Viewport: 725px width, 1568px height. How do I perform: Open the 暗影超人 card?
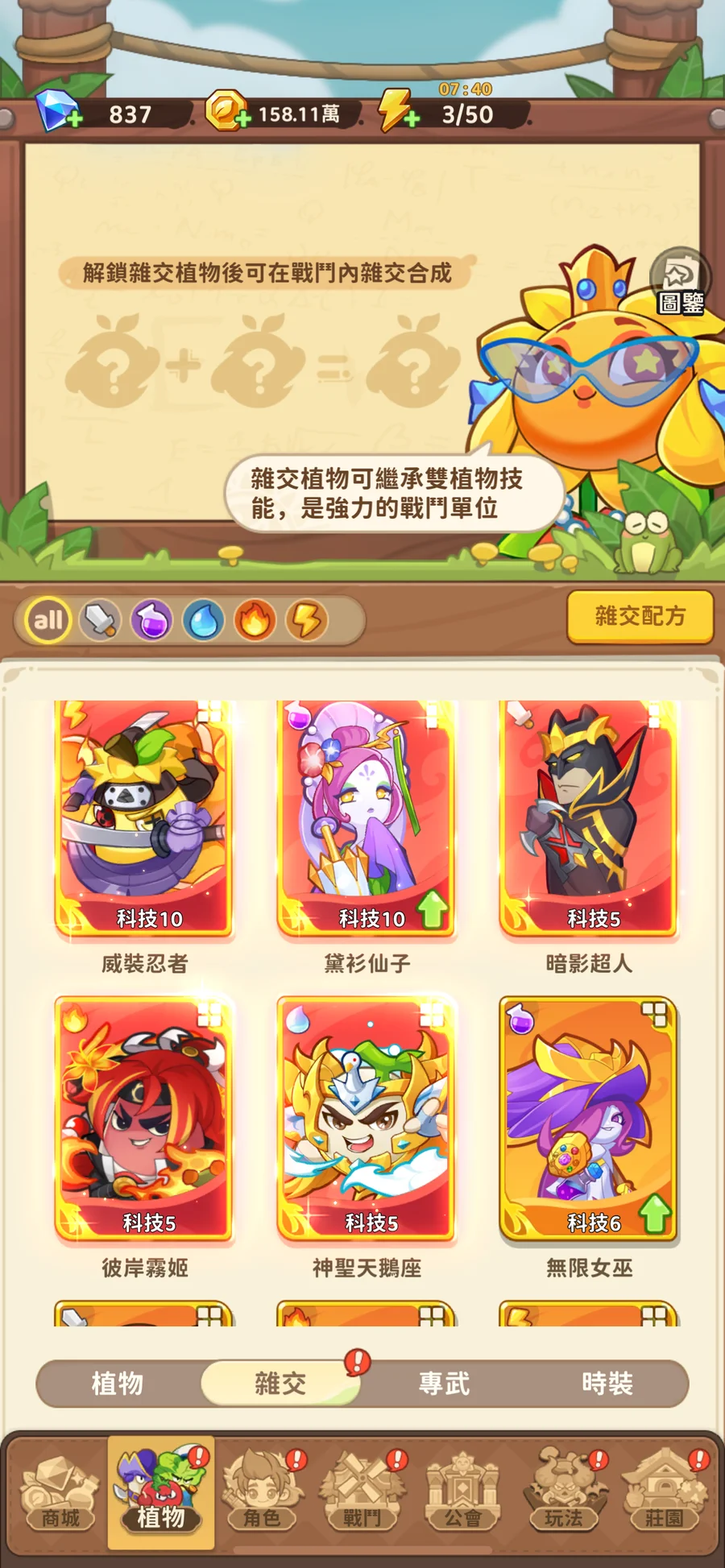pyautogui.click(x=589, y=817)
